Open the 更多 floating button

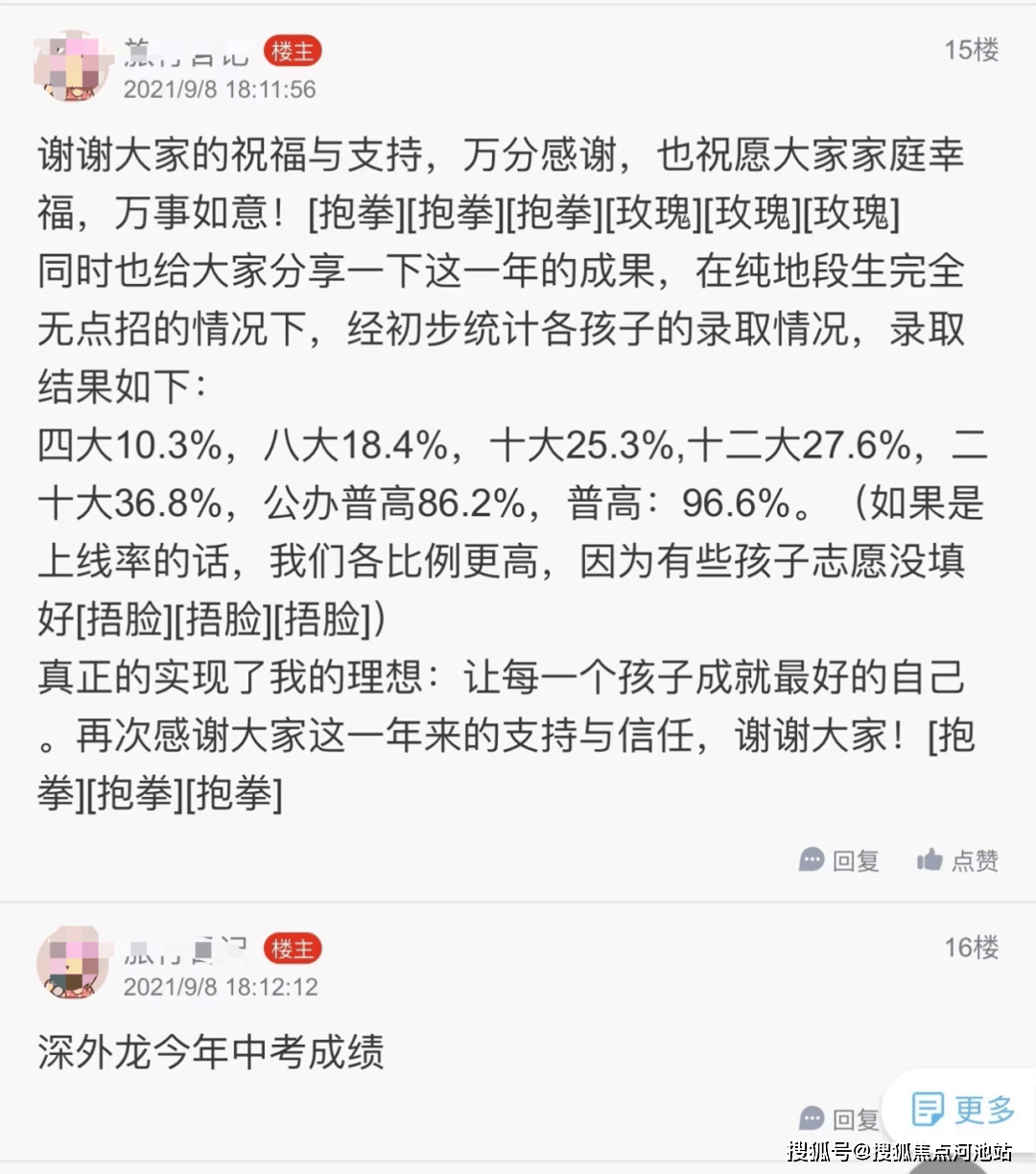tap(962, 1110)
